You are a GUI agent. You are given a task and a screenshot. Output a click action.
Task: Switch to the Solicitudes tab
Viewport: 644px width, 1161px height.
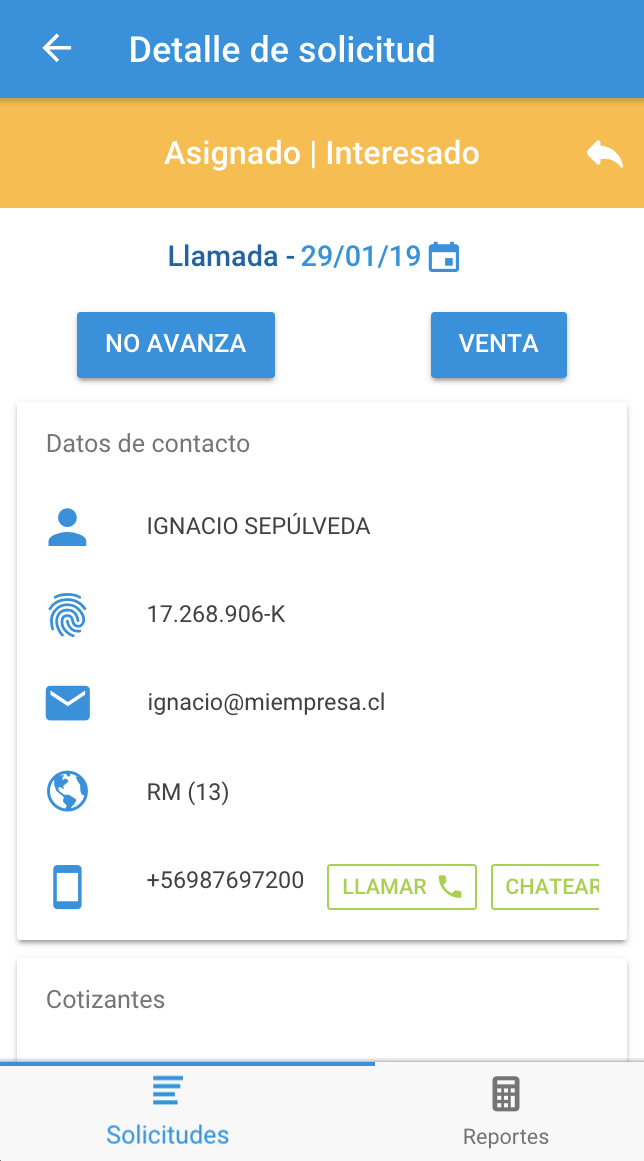168,1112
